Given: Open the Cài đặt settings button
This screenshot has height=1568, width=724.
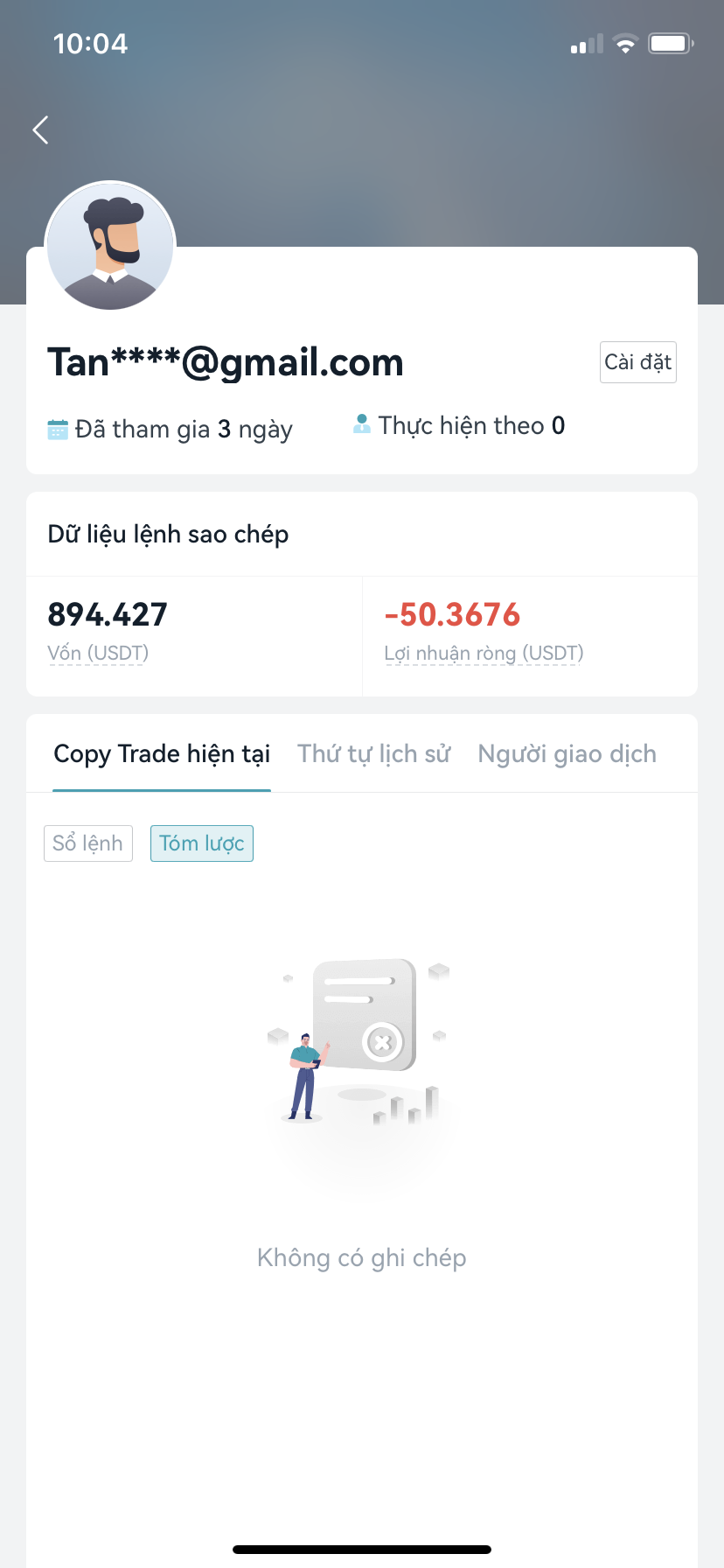Looking at the screenshot, I should pyautogui.click(x=638, y=362).
